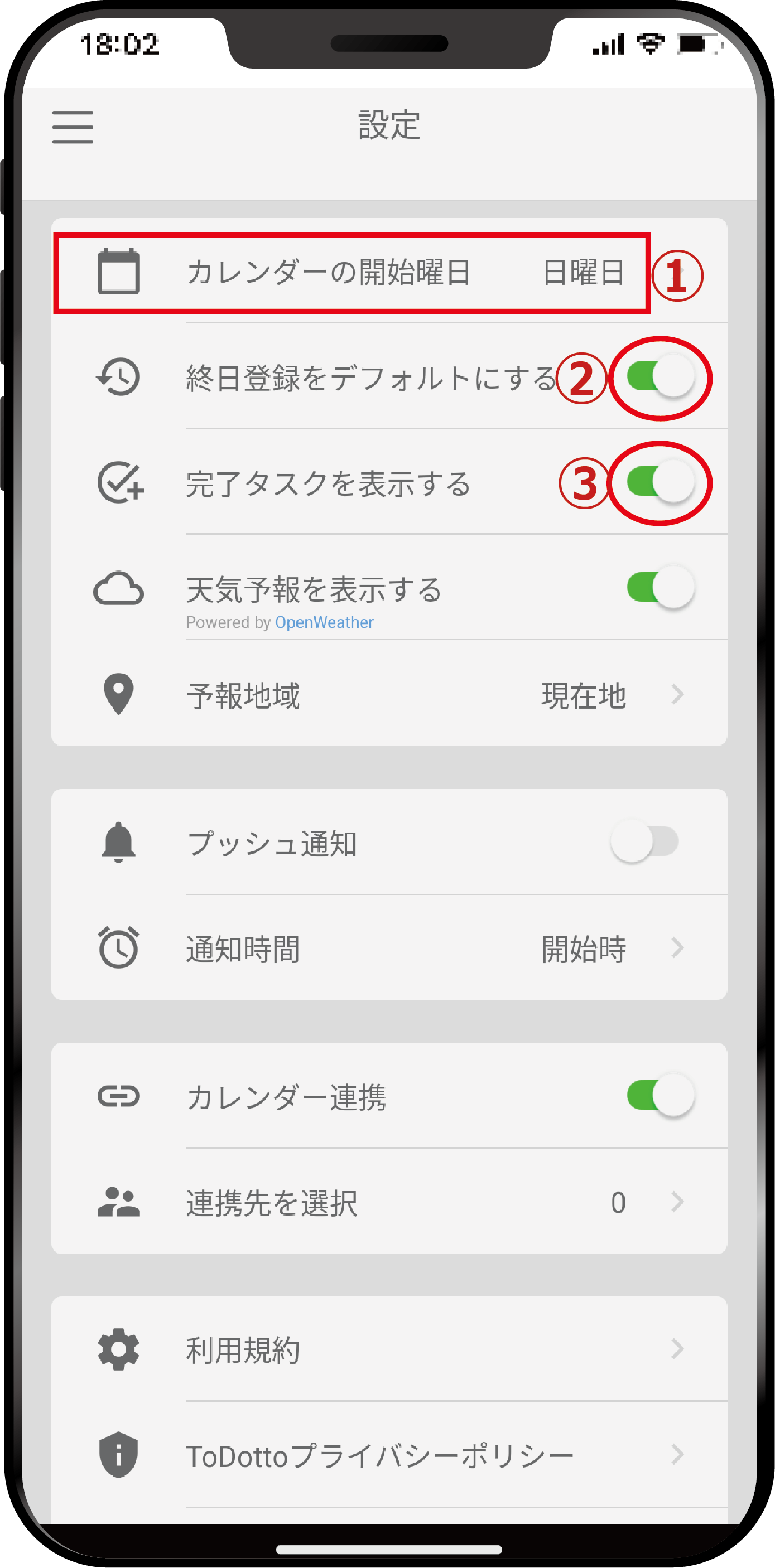Image resolution: width=775 pixels, height=1568 pixels.
Task: Toggle 終日登録をデフォルトにする switch
Action: 660,378
